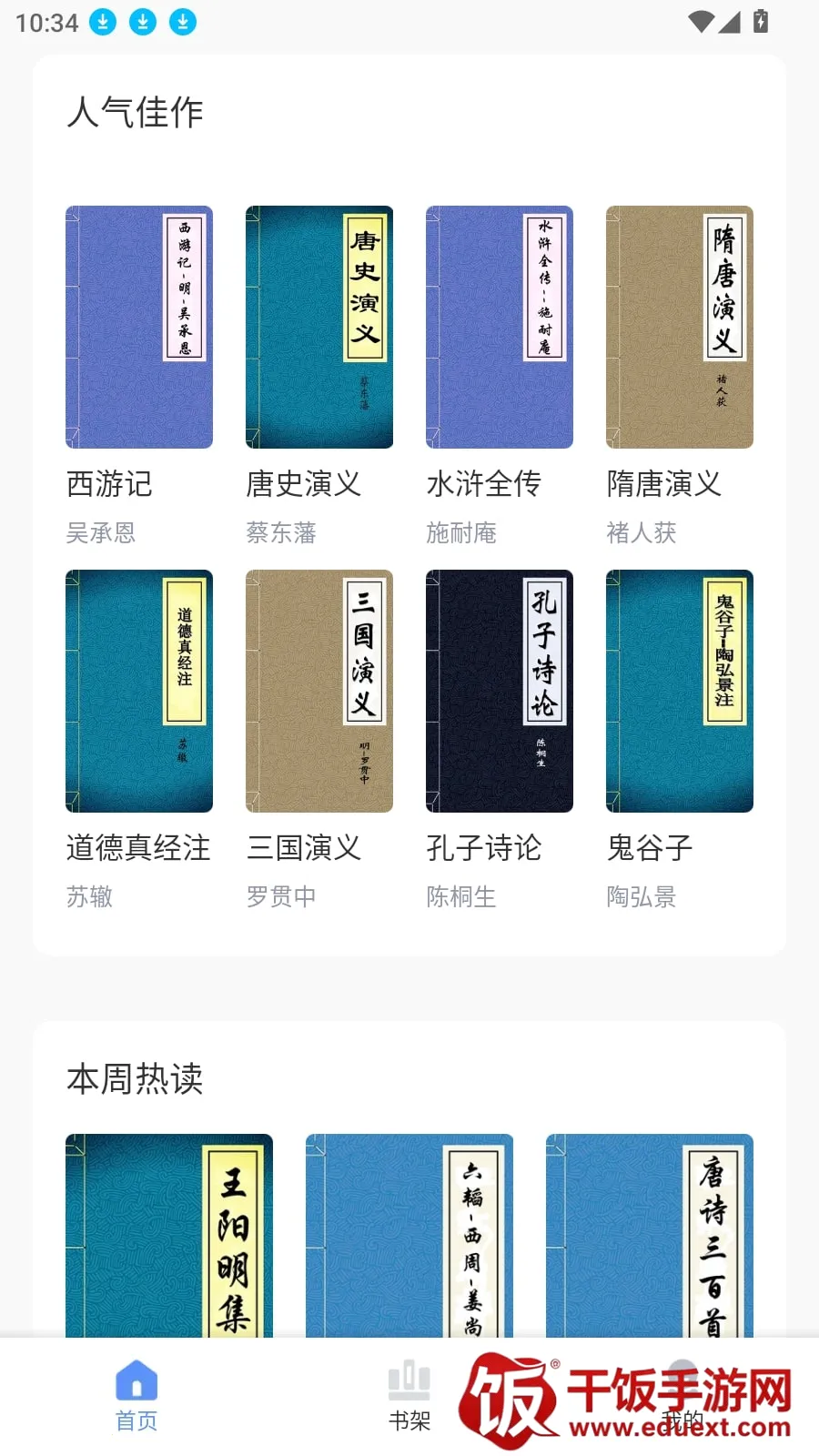Switch to the 书架 tab
The image size is (819, 1456).
point(409,1397)
